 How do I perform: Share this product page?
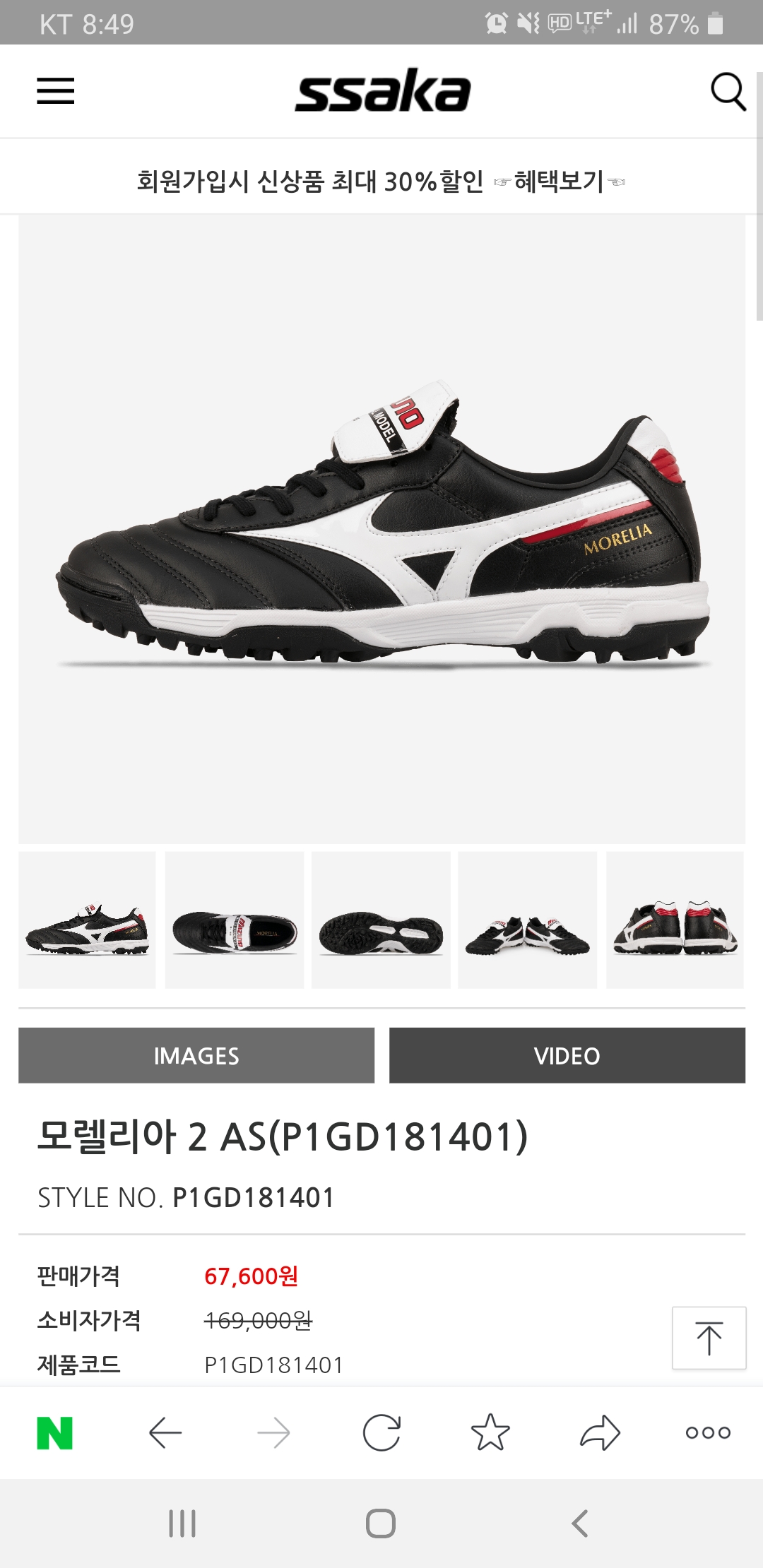(600, 1432)
